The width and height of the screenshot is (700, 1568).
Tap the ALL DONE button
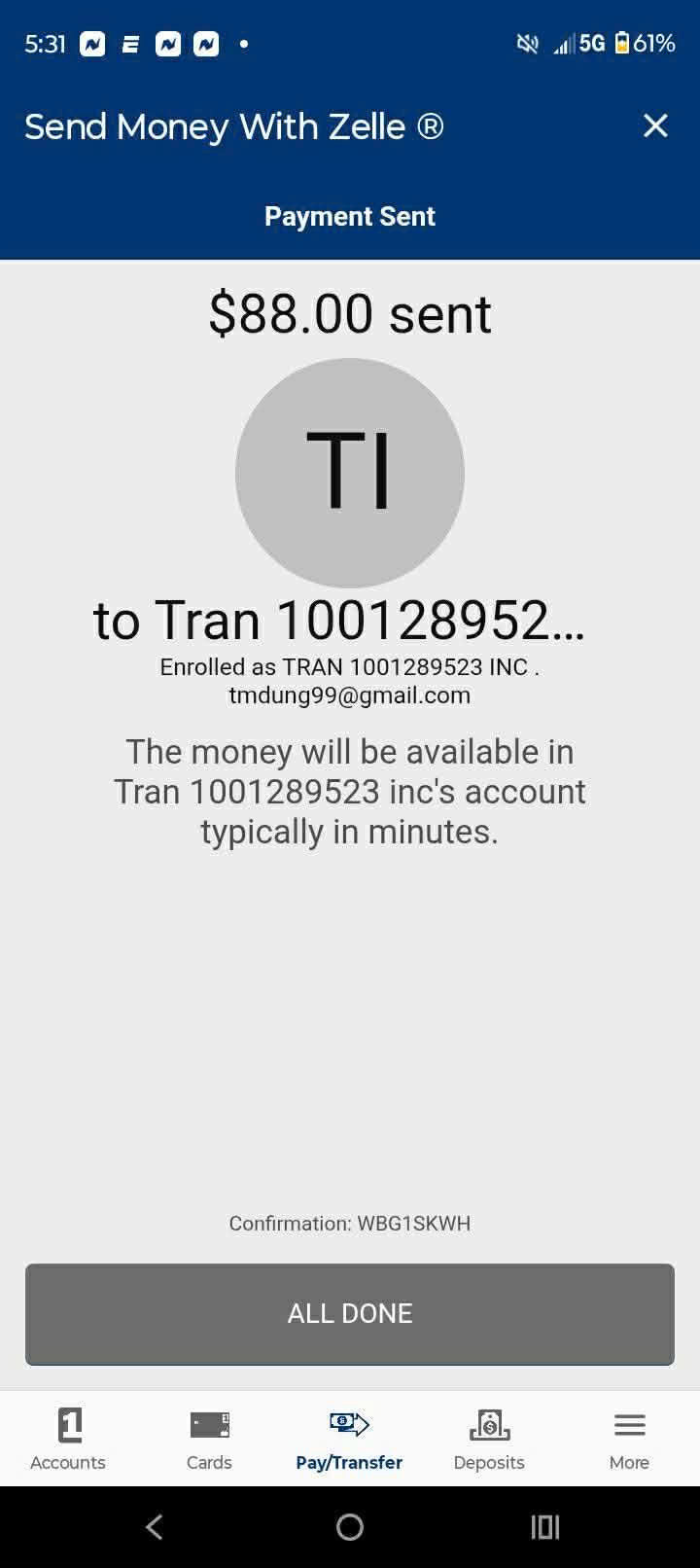point(350,1313)
